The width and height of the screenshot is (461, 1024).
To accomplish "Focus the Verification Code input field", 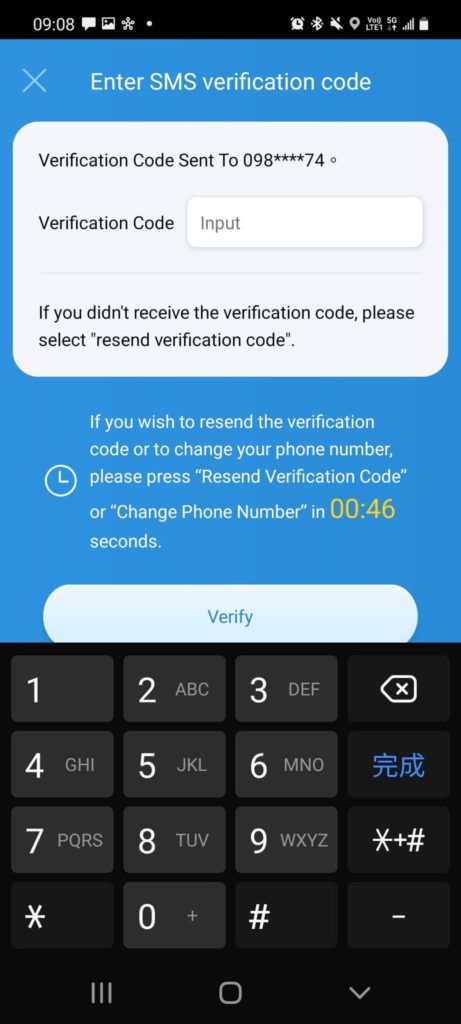I will coord(304,223).
